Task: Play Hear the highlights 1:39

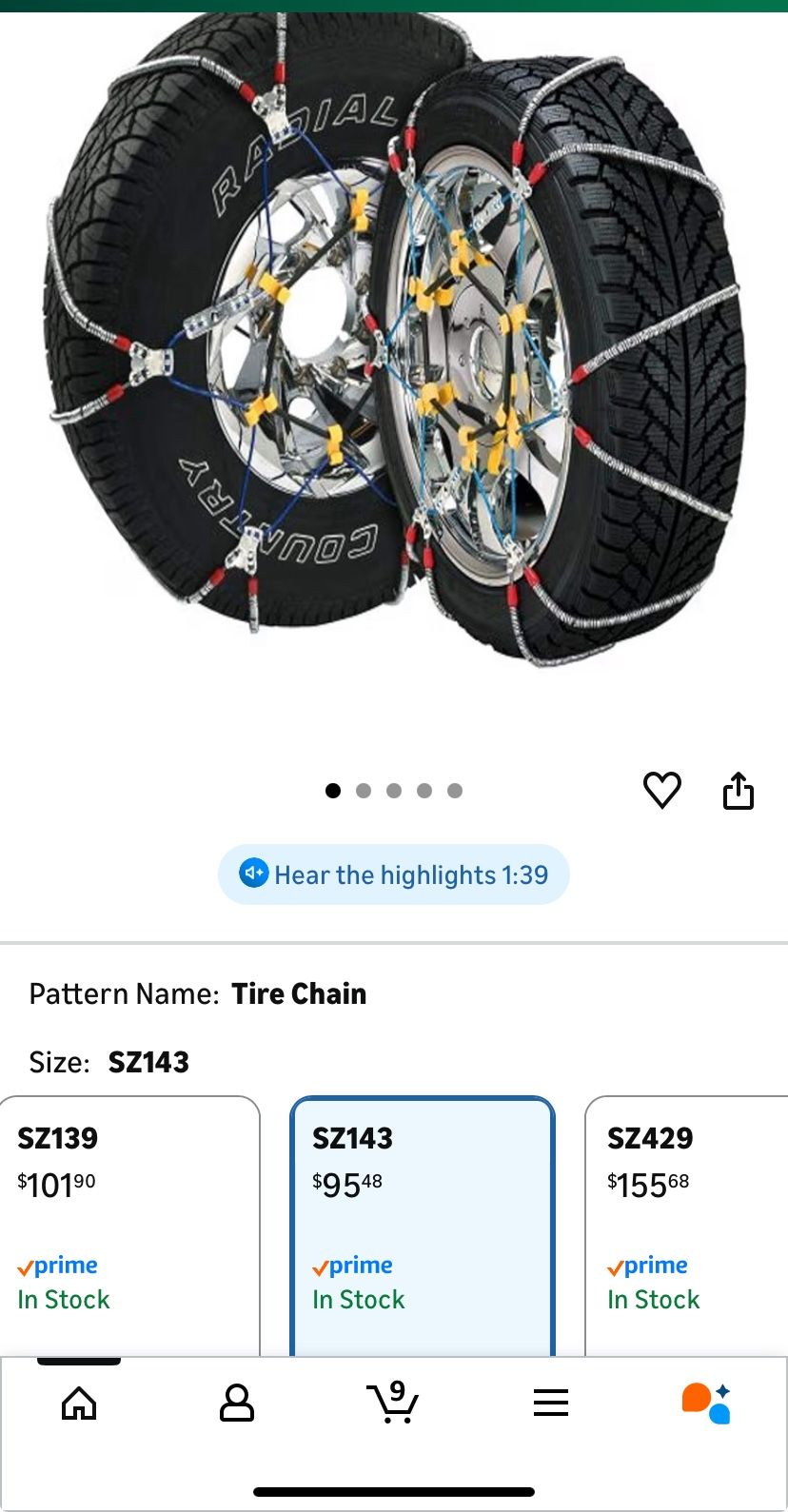Action: pos(394,874)
